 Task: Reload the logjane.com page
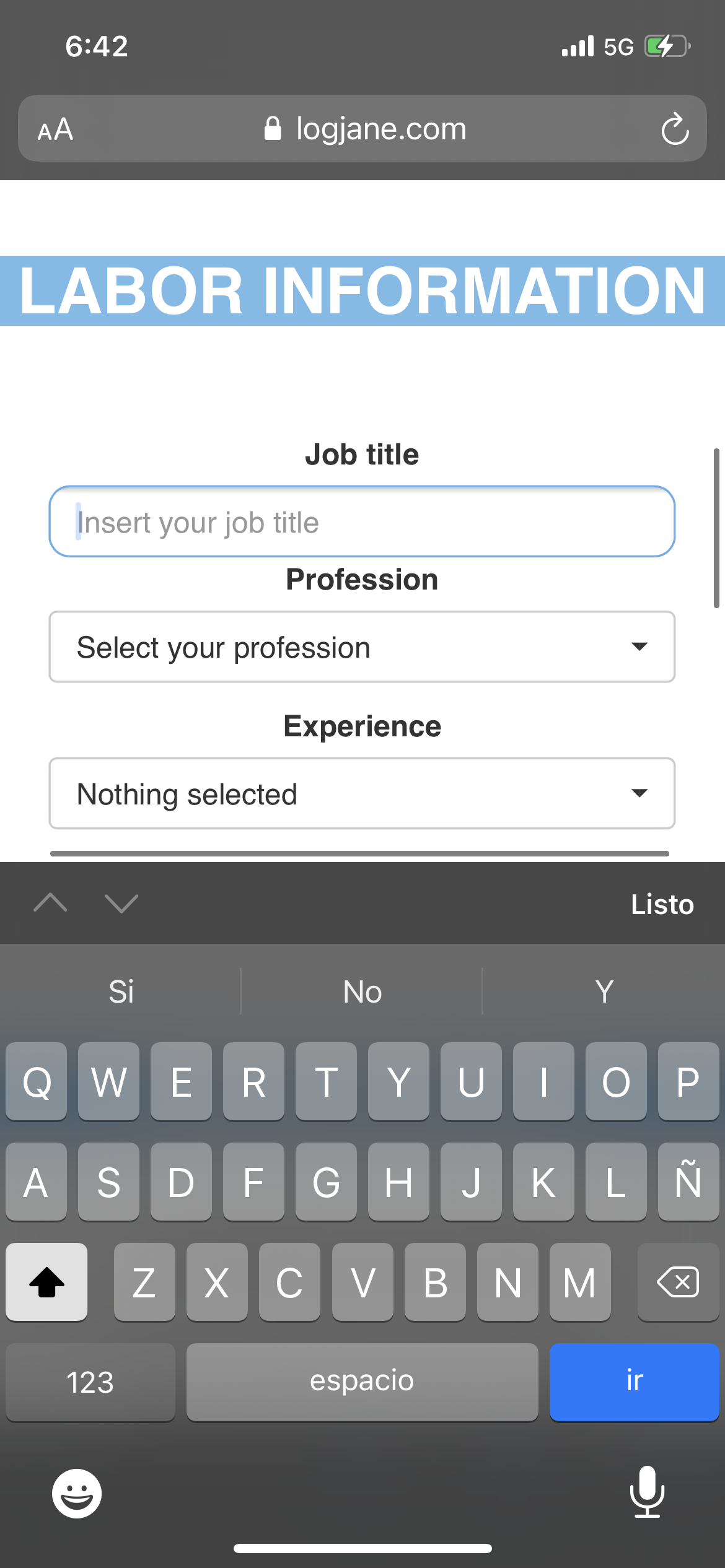(x=675, y=129)
